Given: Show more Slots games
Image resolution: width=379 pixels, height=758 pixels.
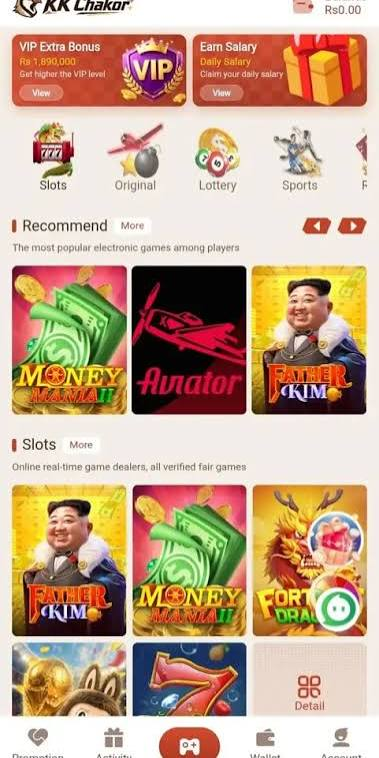Looking at the screenshot, I should tap(81, 445).
